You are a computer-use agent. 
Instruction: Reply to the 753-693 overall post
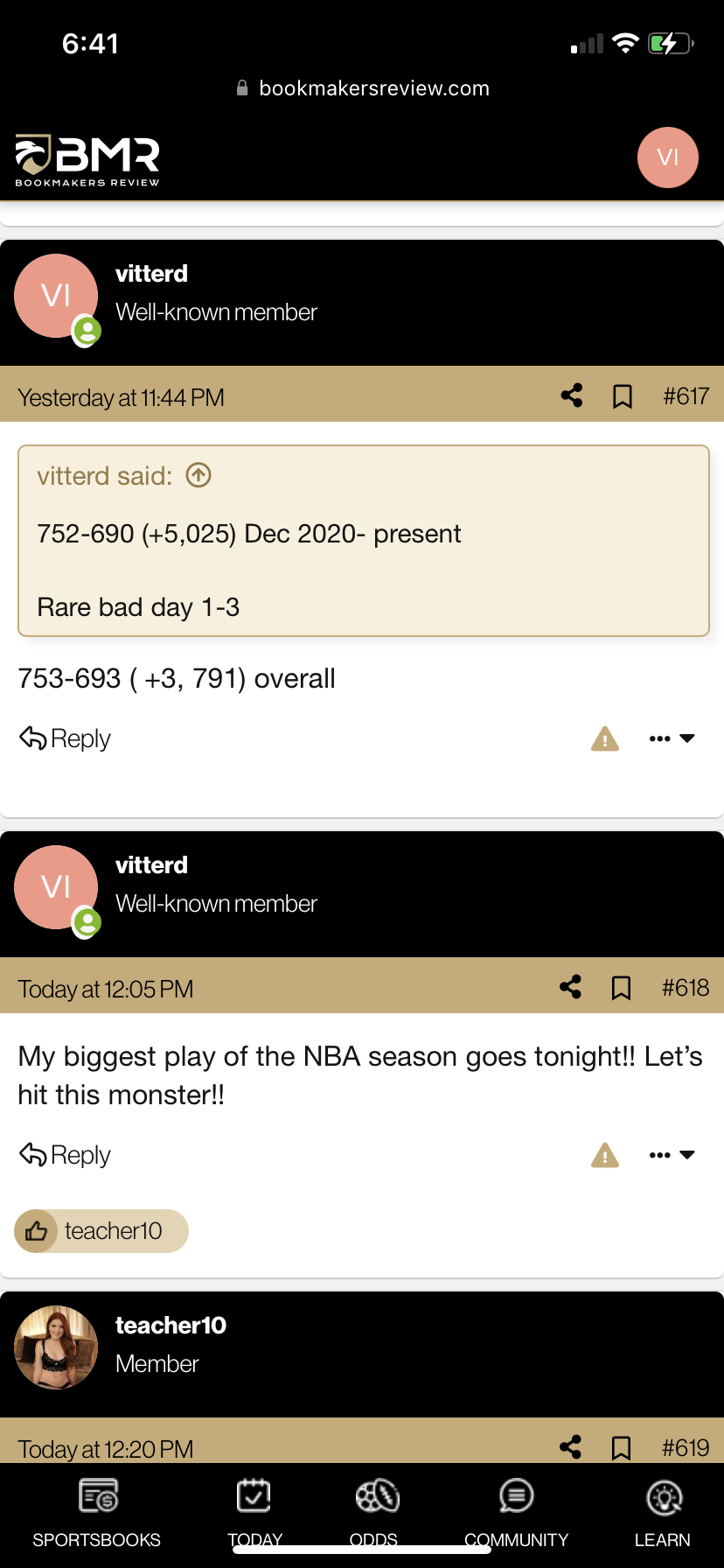[66, 738]
